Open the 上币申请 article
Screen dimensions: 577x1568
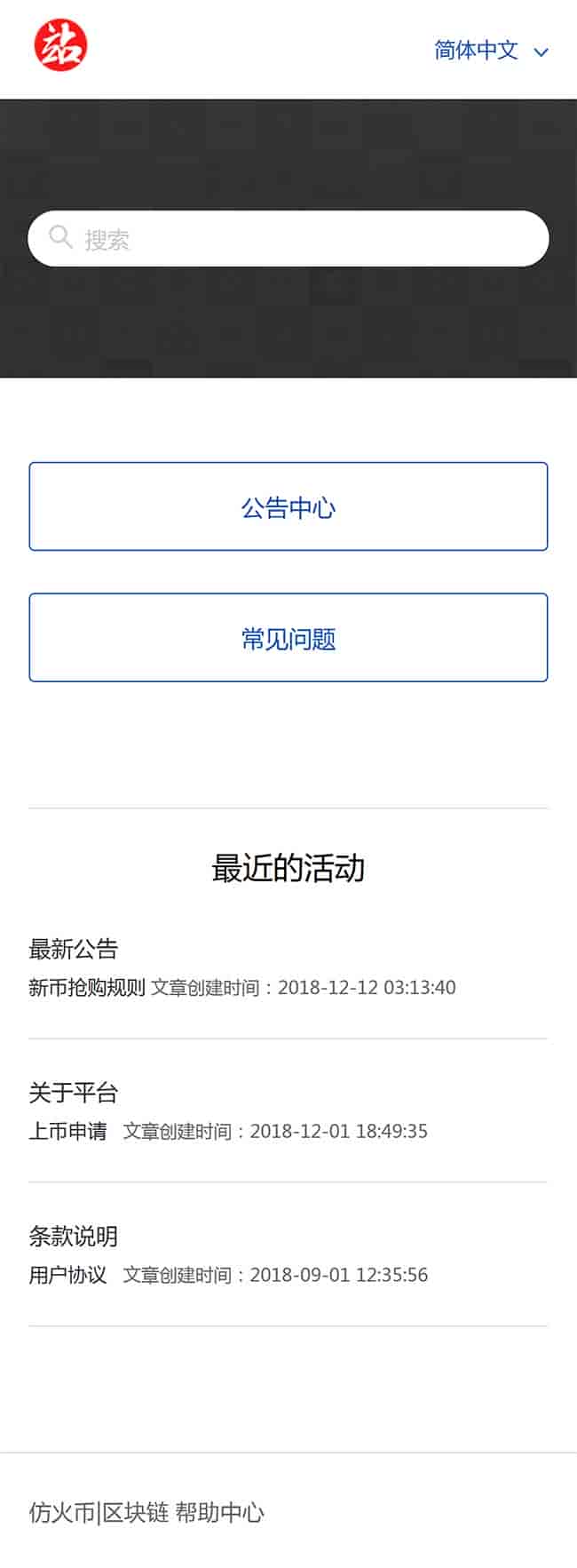(67, 1132)
